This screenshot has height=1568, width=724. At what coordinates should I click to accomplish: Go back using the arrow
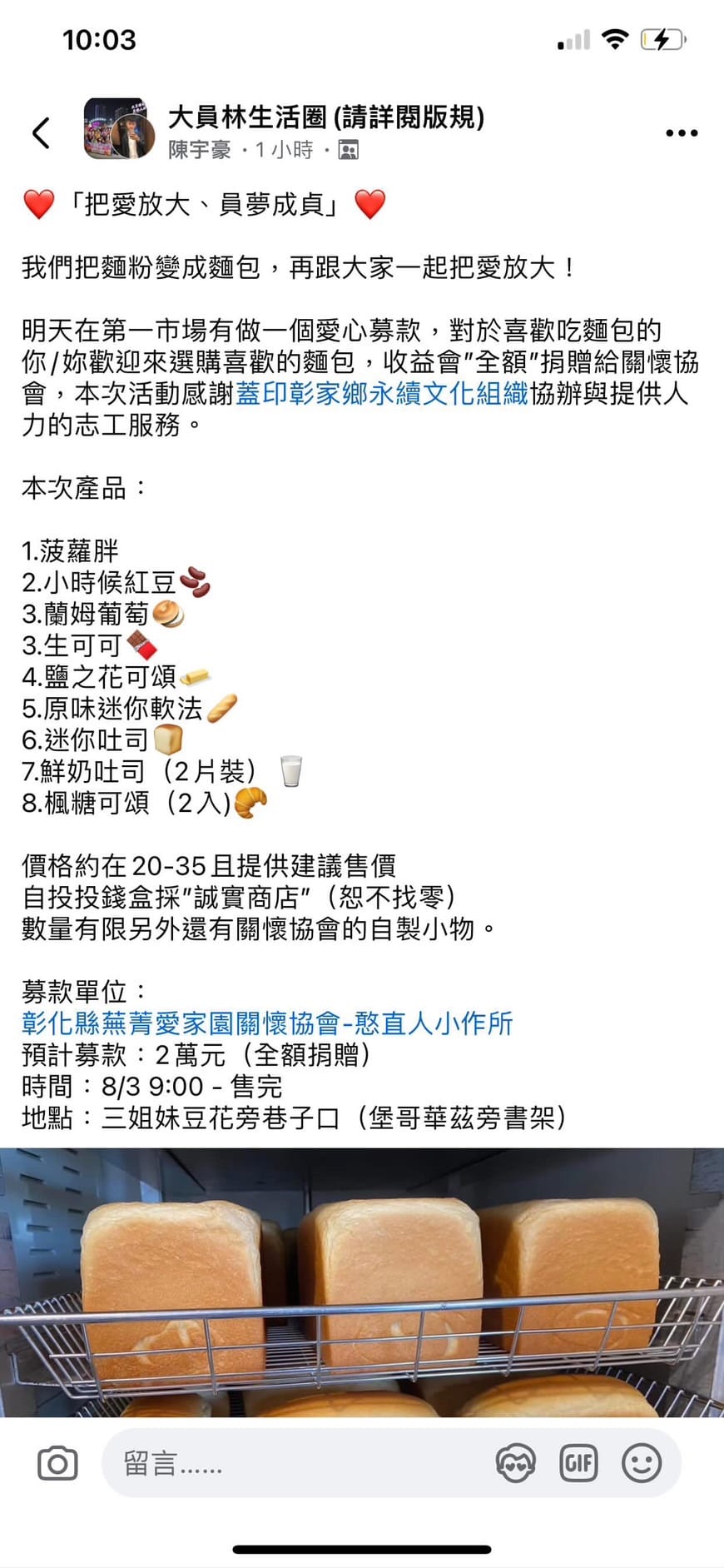coord(41,133)
